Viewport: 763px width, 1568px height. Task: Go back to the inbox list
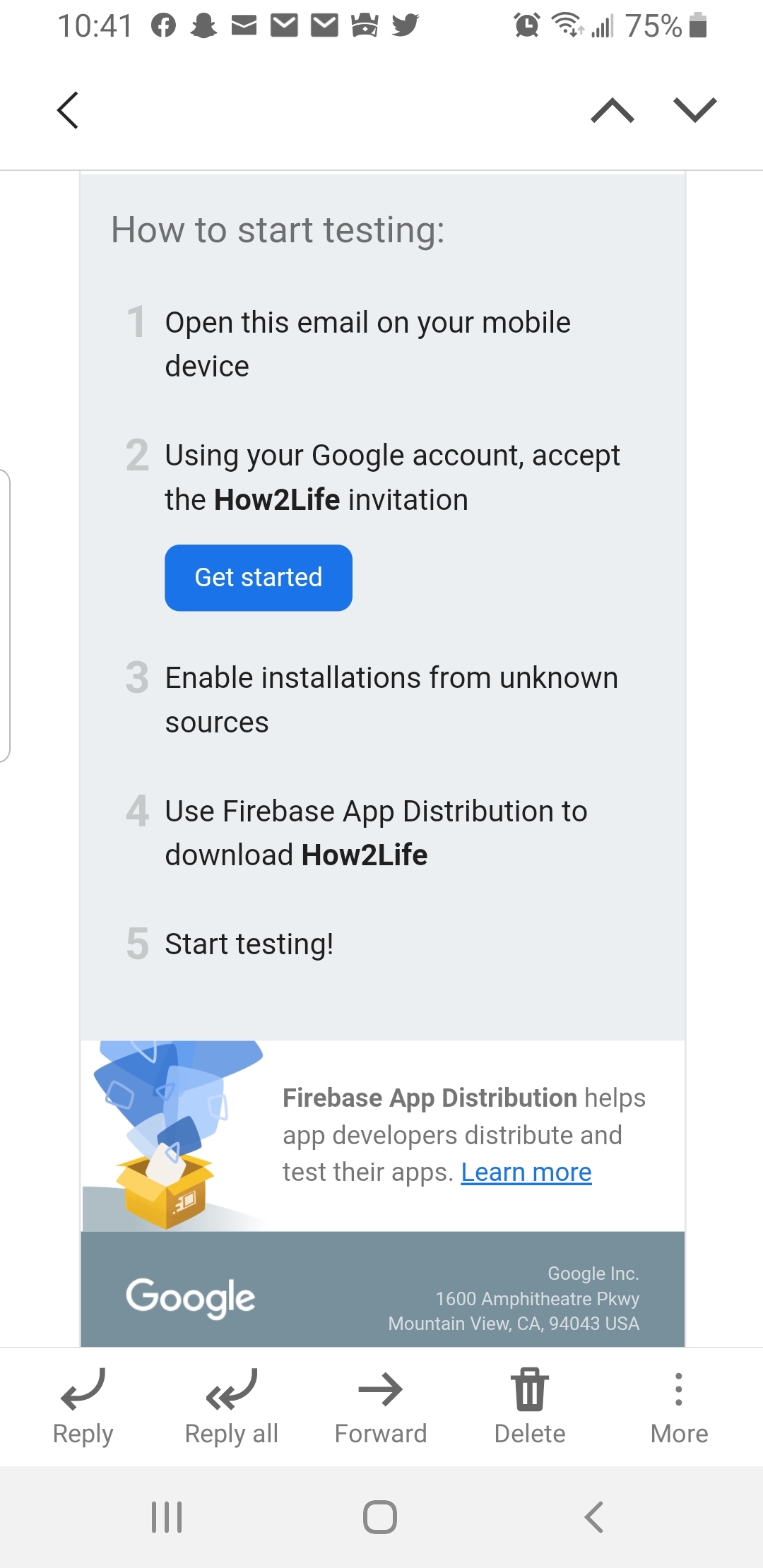(68, 110)
